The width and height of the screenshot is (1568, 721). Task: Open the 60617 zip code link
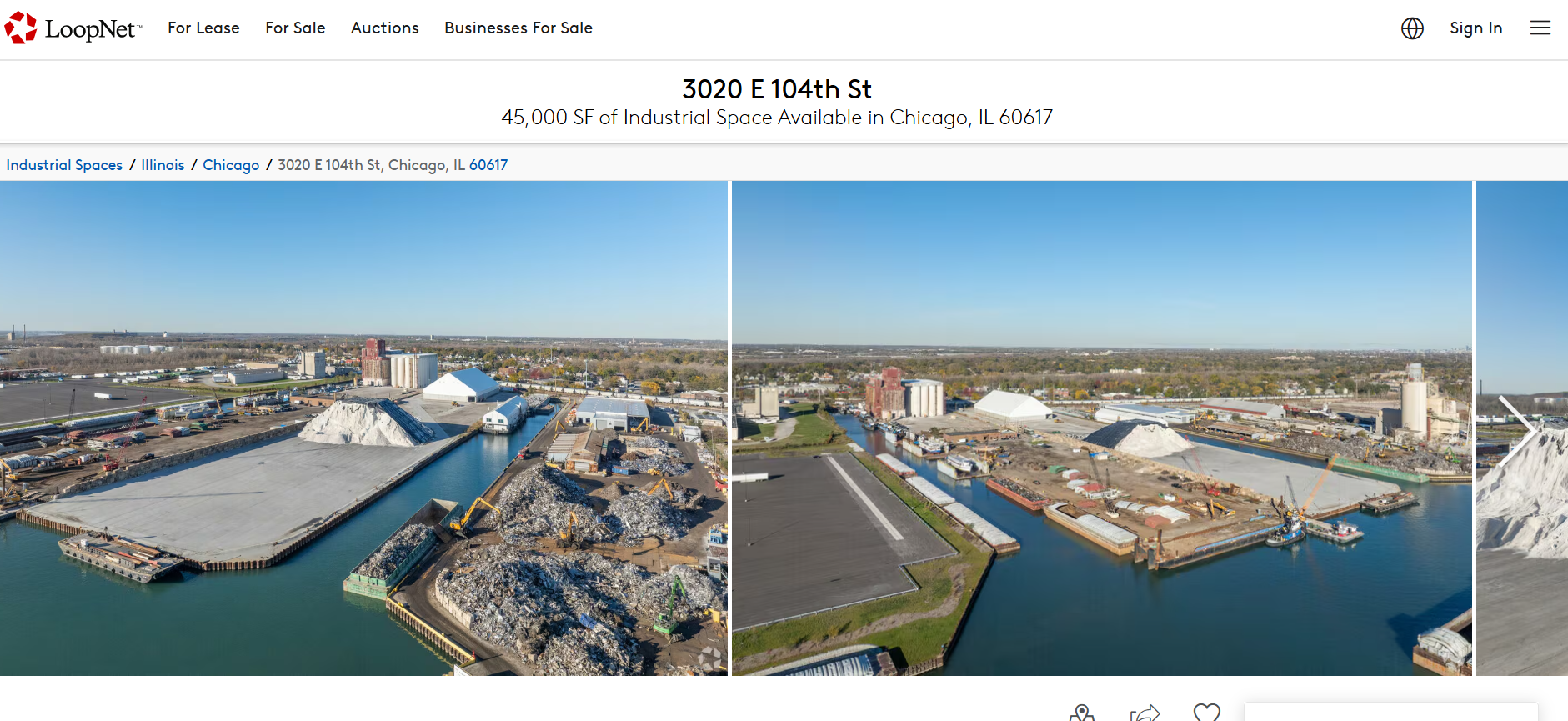coord(488,165)
